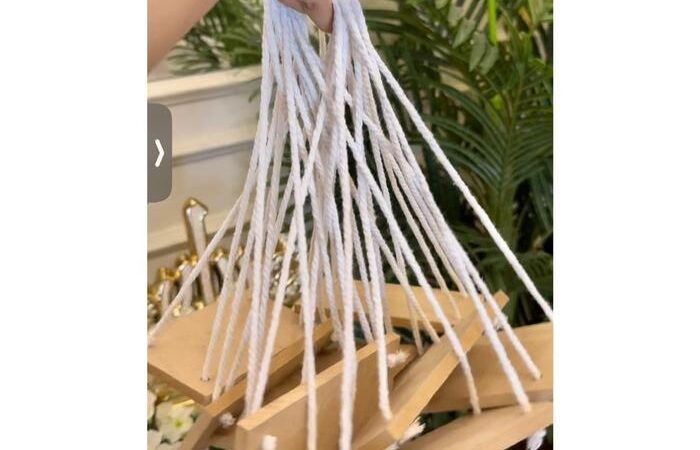700x450 pixels.
Task: Expand the side panel arrow handle
Action: [x=159, y=153]
